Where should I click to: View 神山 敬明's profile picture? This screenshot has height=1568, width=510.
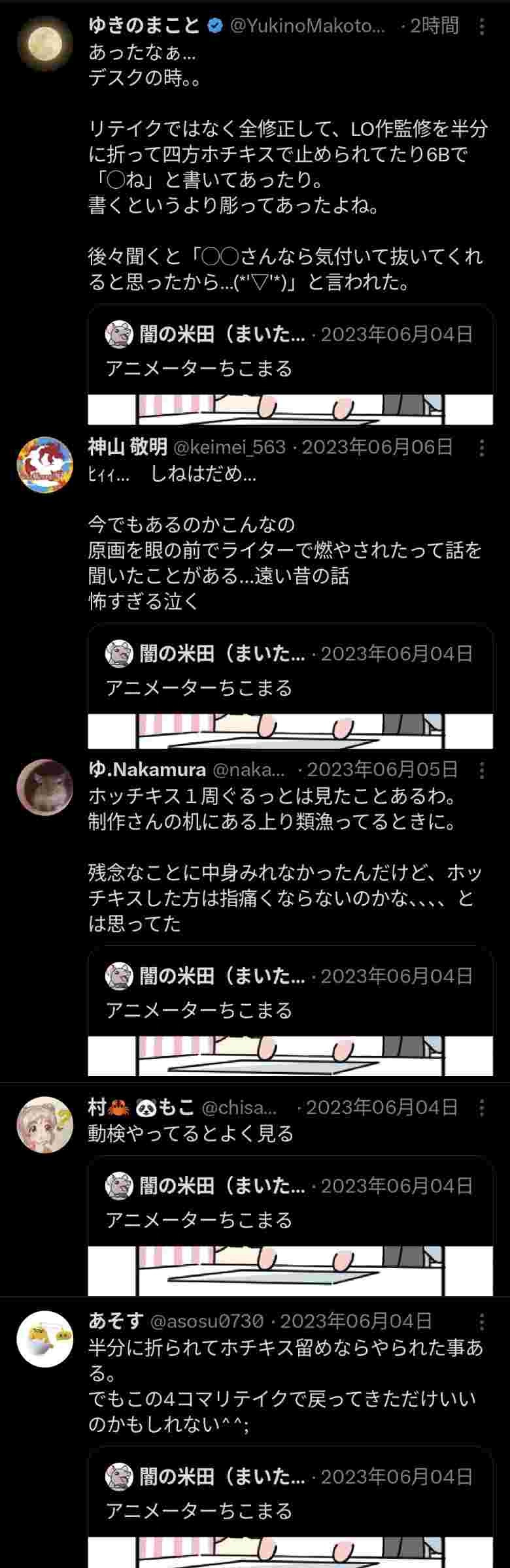pyautogui.click(x=44, y=465)
